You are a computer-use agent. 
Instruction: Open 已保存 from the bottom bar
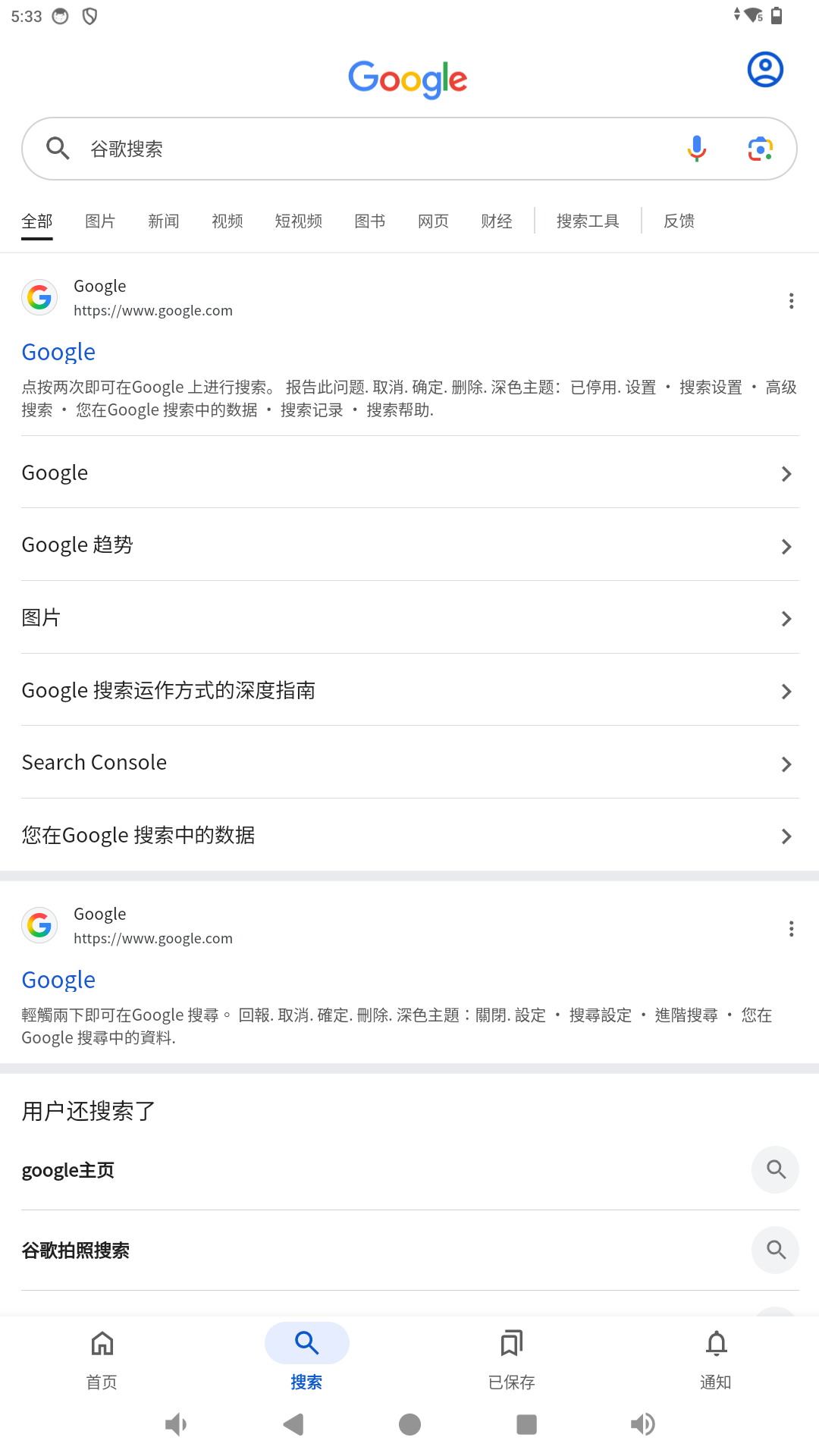pyautogui.click(x=511, y=1357)
